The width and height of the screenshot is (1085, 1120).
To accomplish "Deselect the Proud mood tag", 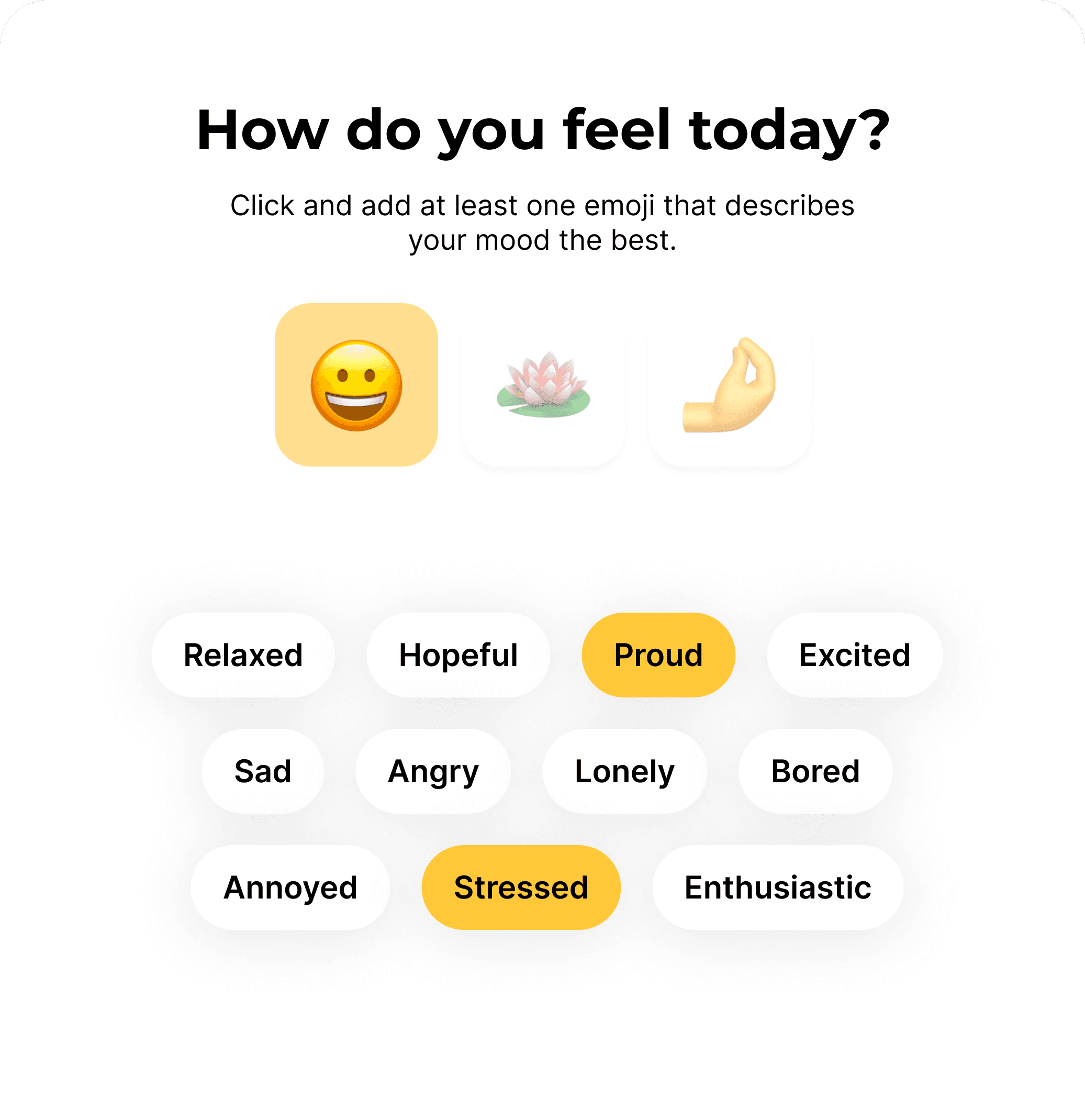I will click(658, 655).
